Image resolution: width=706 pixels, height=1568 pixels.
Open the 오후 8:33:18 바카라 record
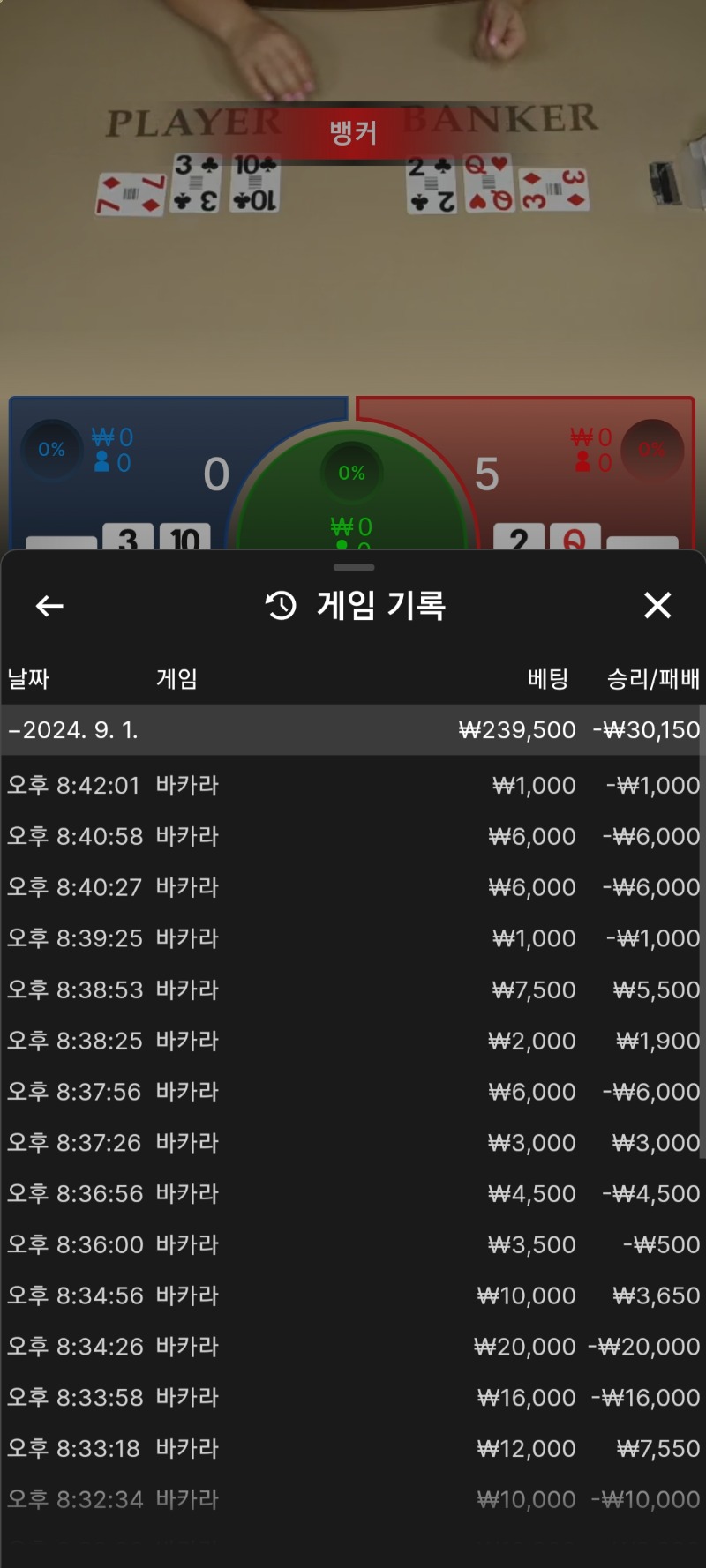click(353, 1448)
